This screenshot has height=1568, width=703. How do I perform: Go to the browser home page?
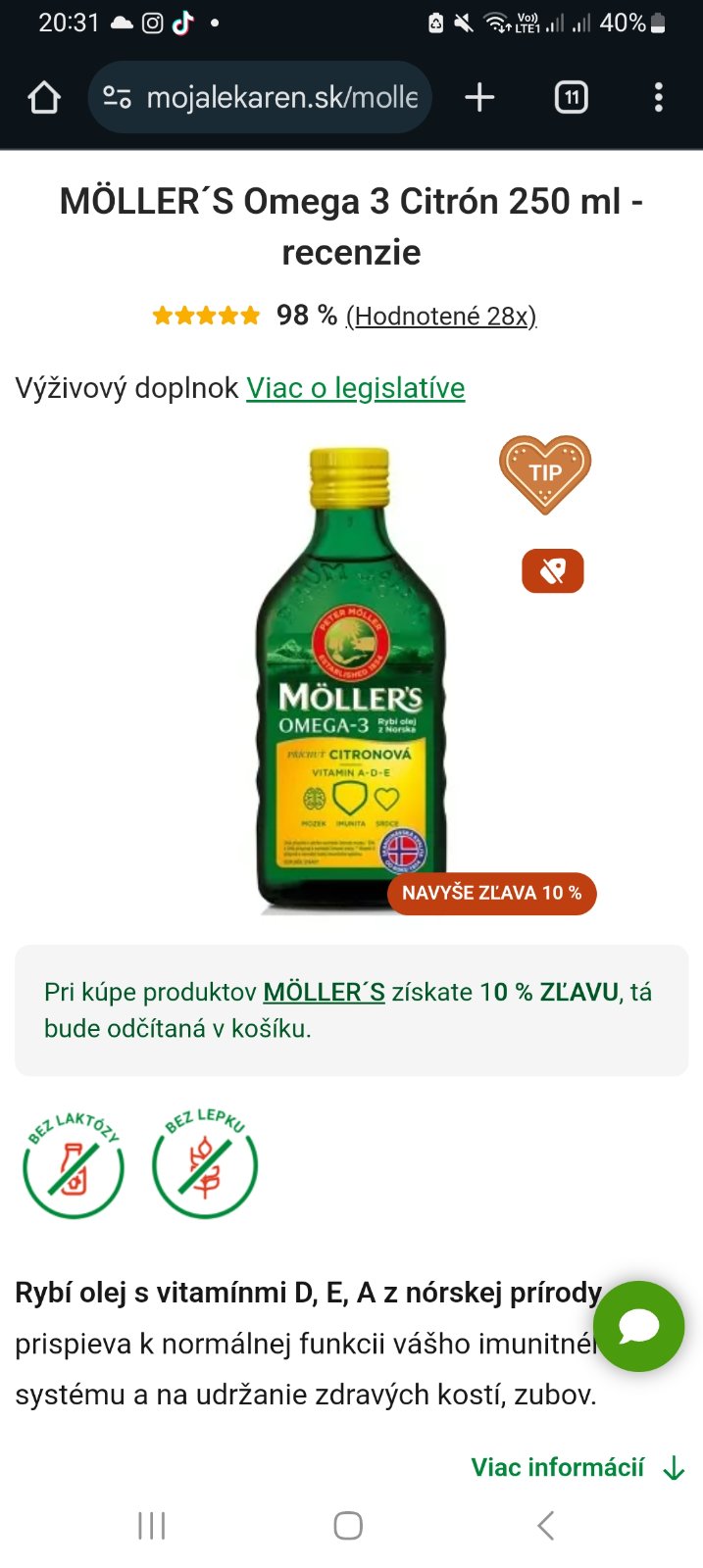[x=44, y=97]
